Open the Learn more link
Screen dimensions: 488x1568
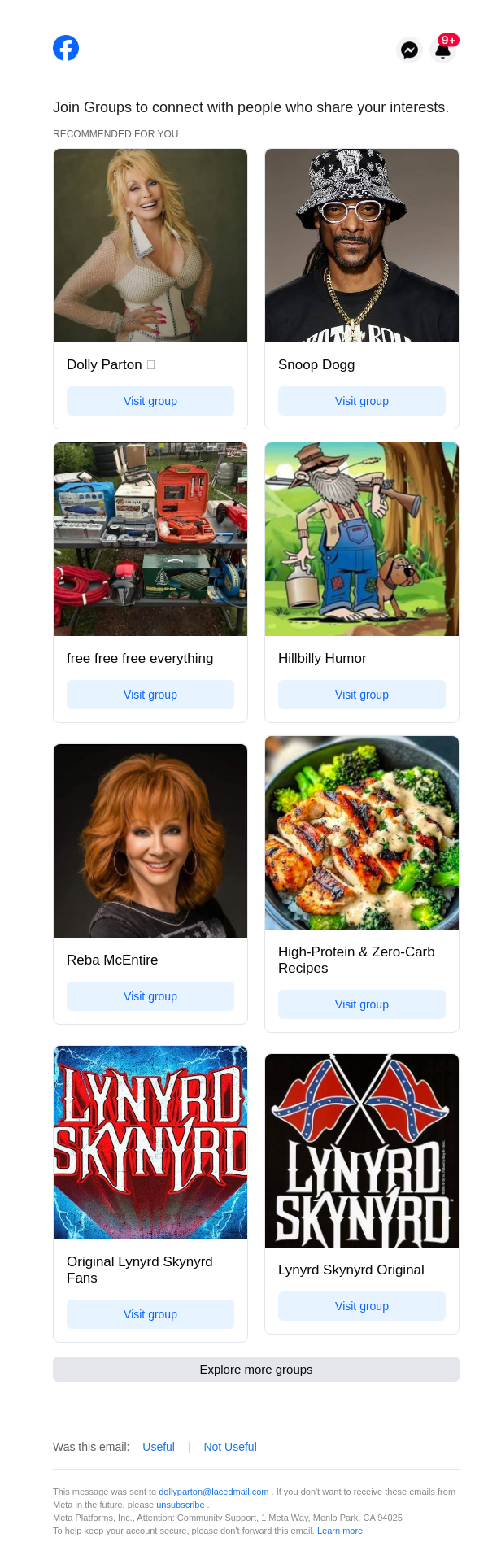[x=340, y=1531]
